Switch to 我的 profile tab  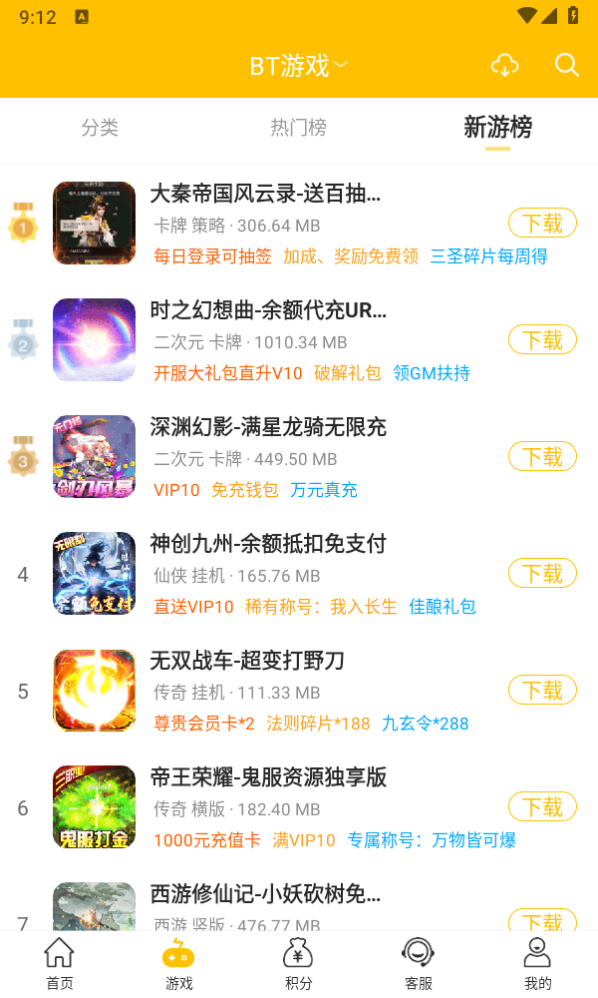pos(538,964)
